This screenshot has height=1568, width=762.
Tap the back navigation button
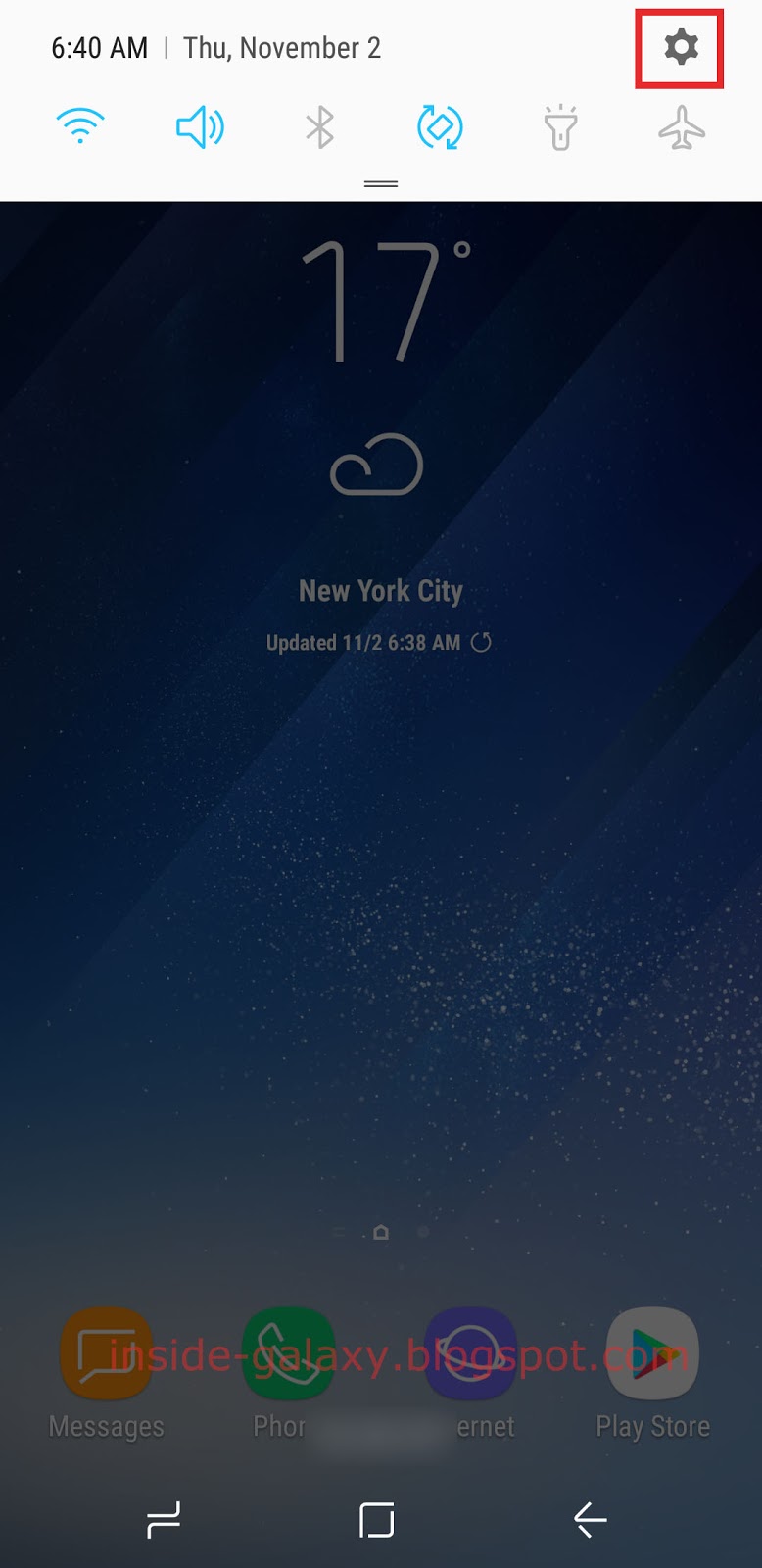pyautogui.click(x=590, y=1520)
